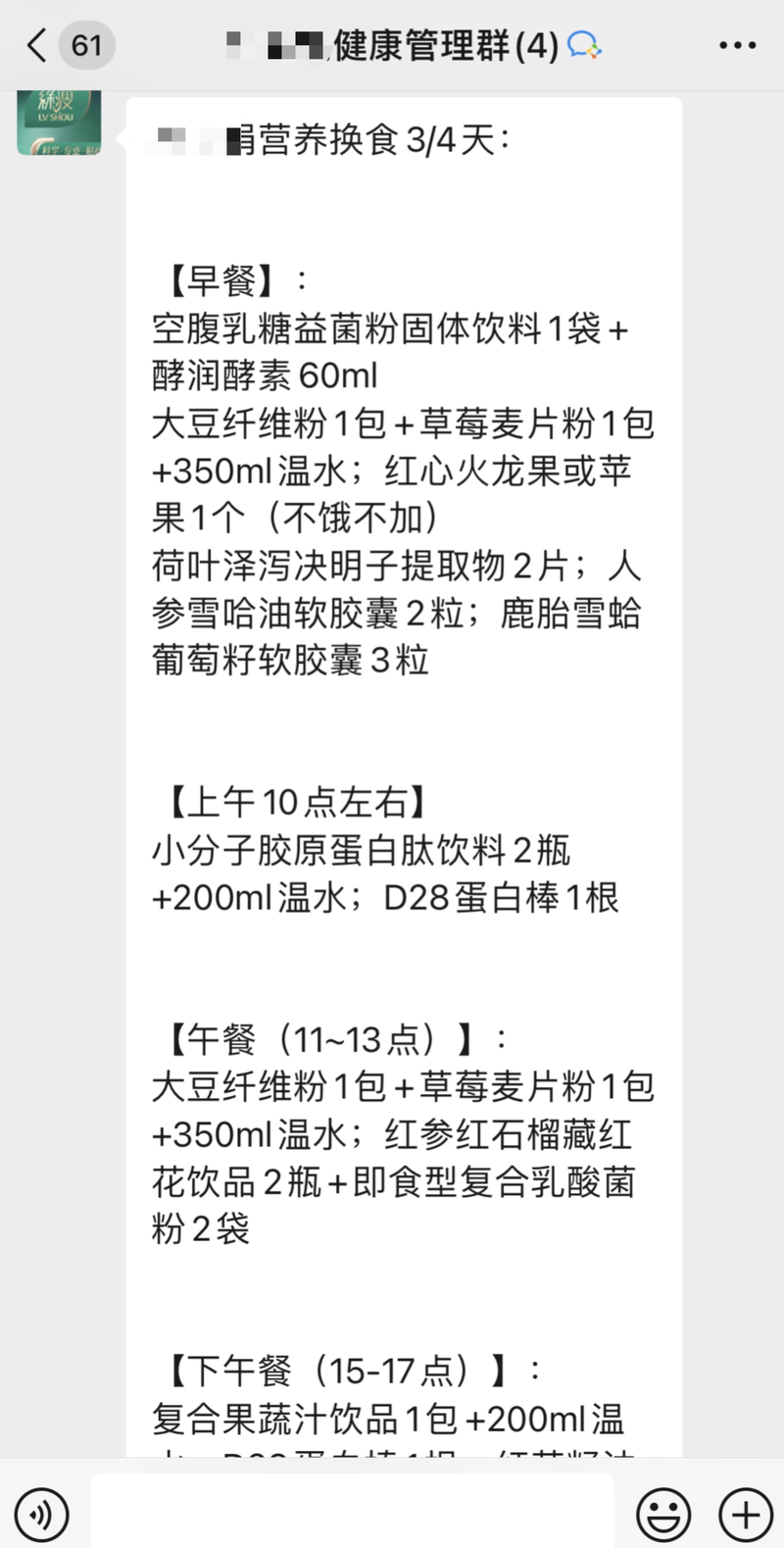The width and height of the screenshot is (784, 1548).
Task: Tap the message text input field
Action: coord(353,1514)
